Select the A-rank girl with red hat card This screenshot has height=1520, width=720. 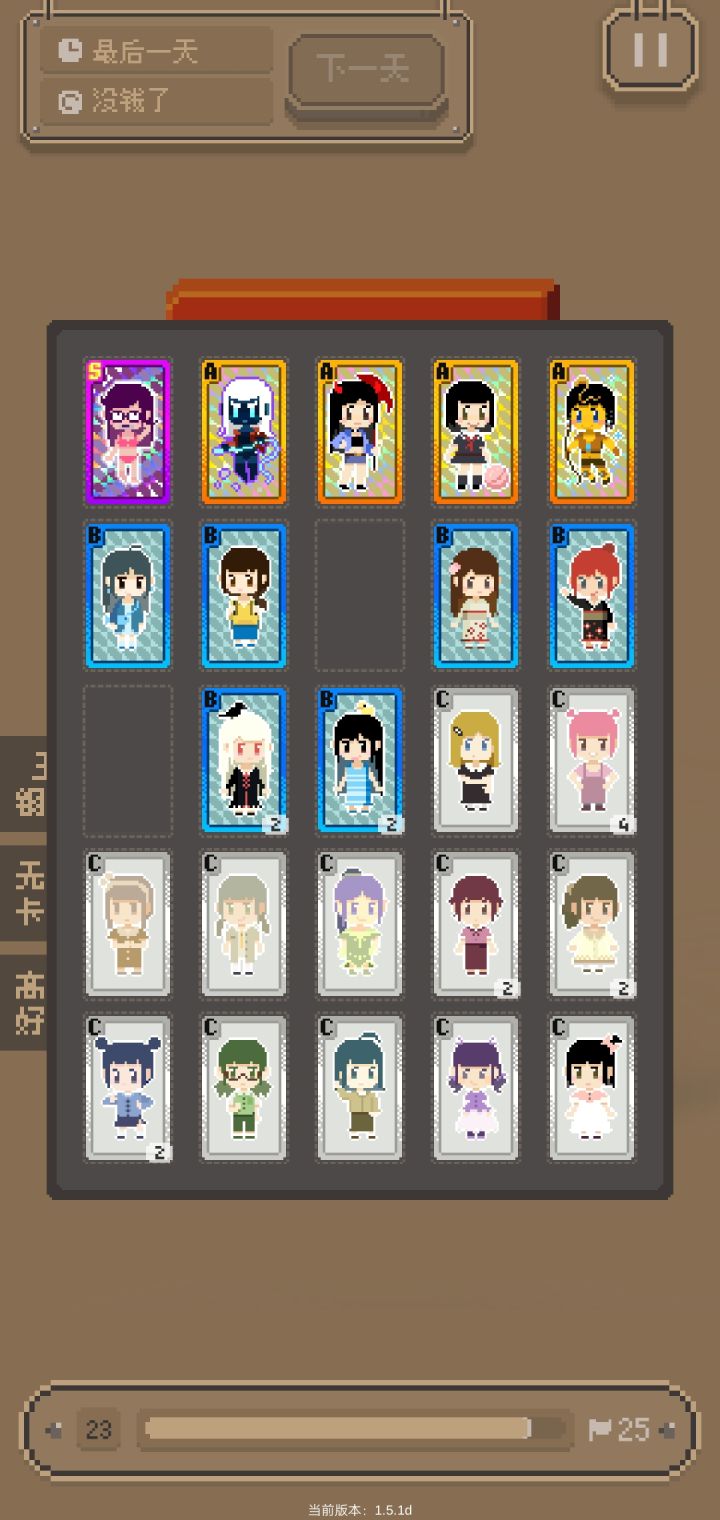(x=359, y=432)
